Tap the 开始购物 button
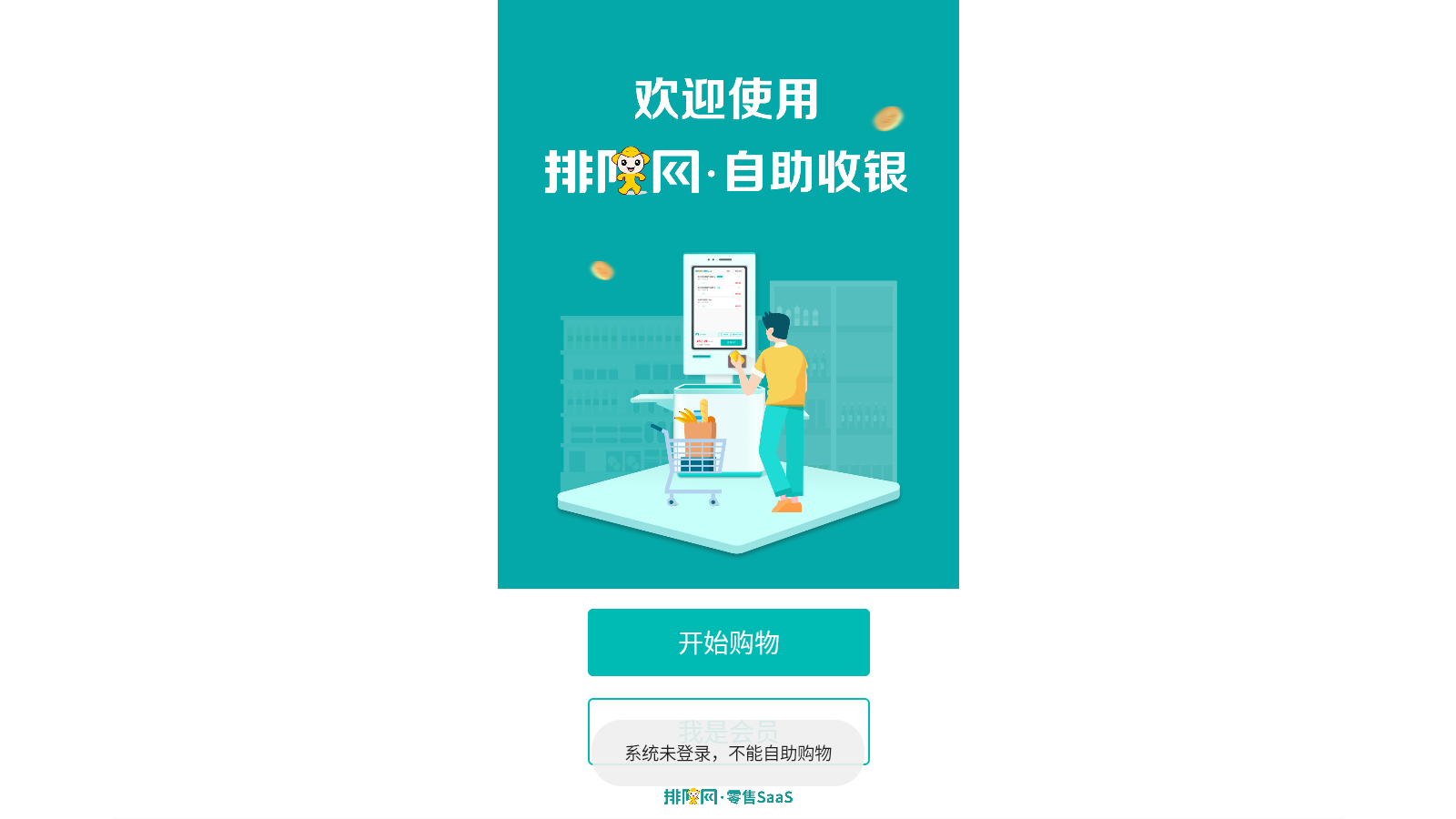 tap(728, 642)
